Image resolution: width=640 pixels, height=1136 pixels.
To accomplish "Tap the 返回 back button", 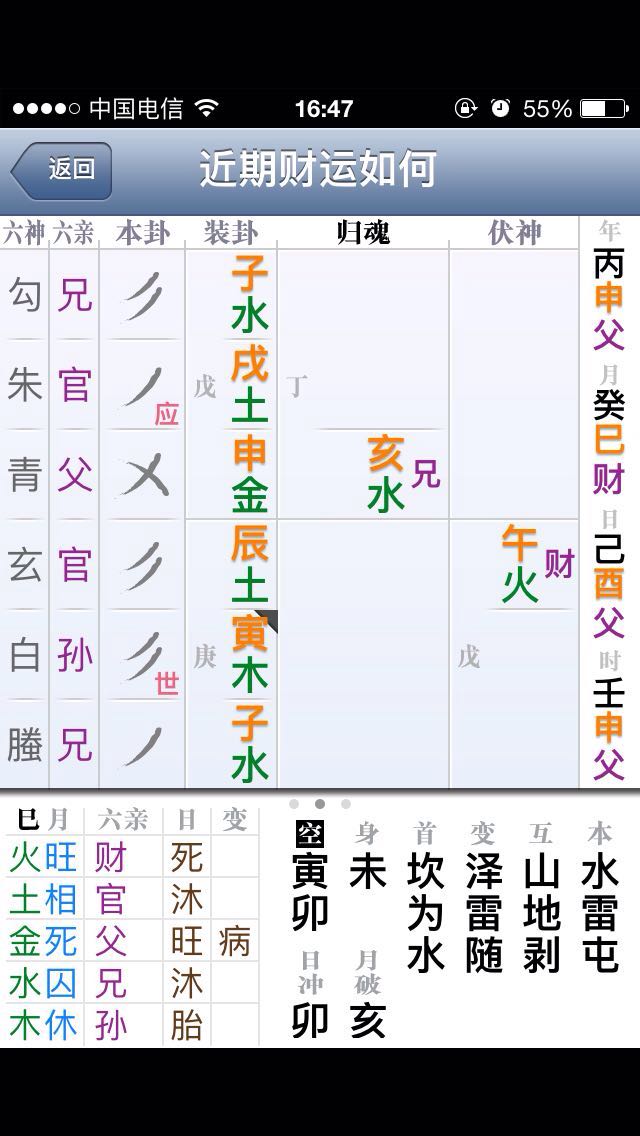I will click(62, 169).
